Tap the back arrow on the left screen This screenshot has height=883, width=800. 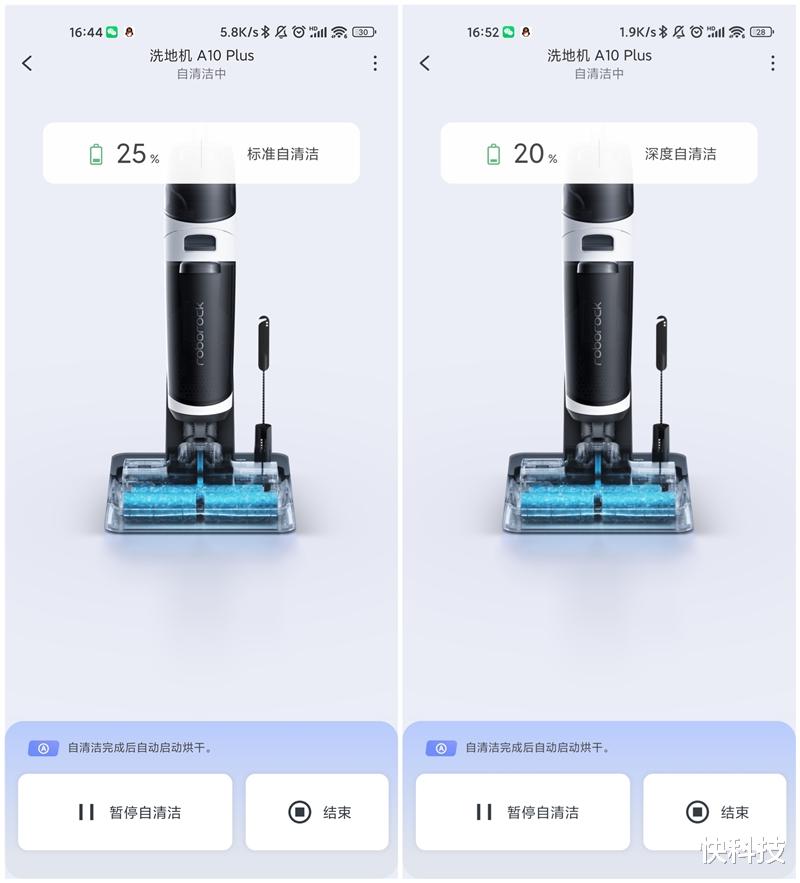tap(25, 62)
